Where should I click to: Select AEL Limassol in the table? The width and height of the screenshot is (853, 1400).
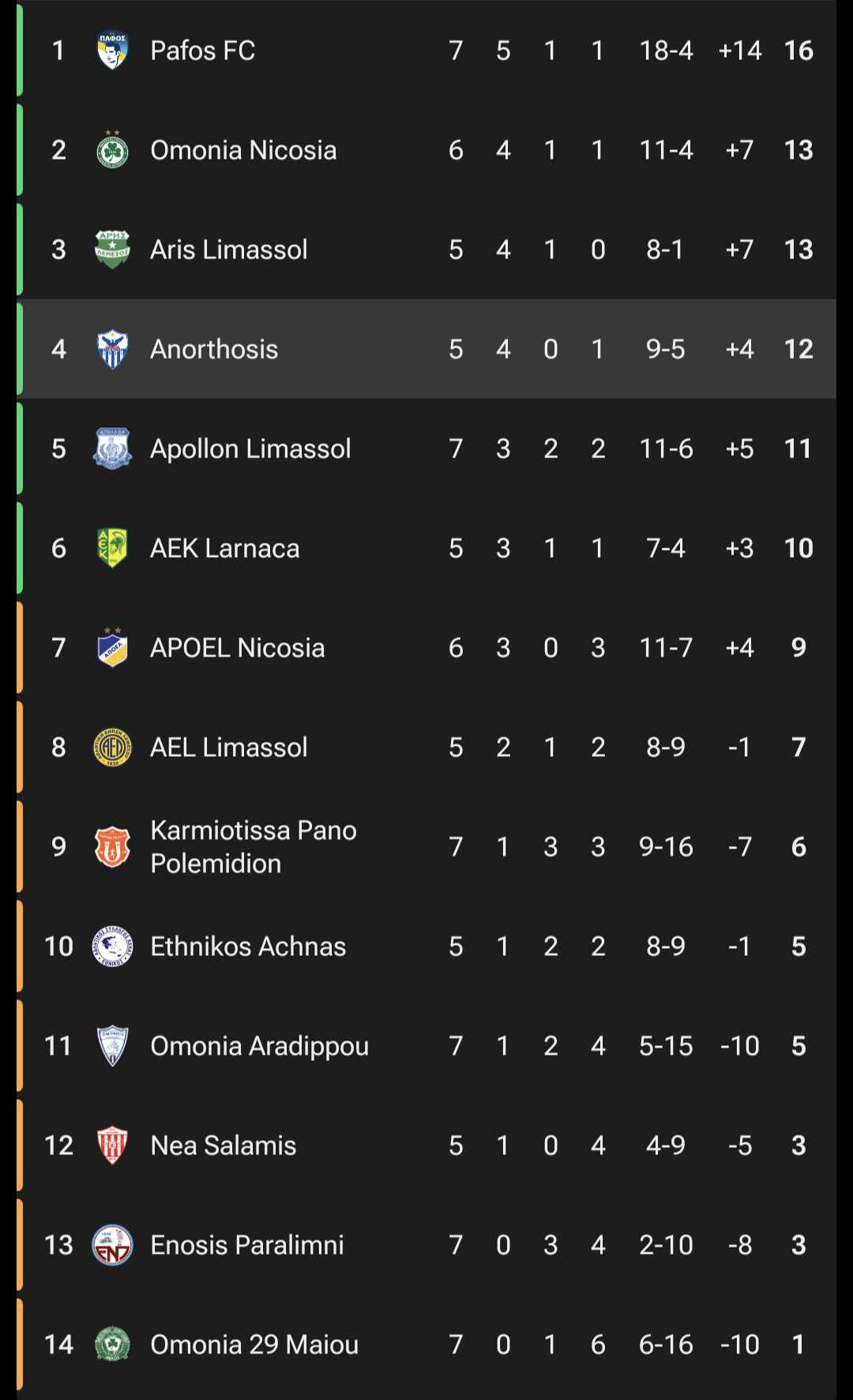[426, 747]
